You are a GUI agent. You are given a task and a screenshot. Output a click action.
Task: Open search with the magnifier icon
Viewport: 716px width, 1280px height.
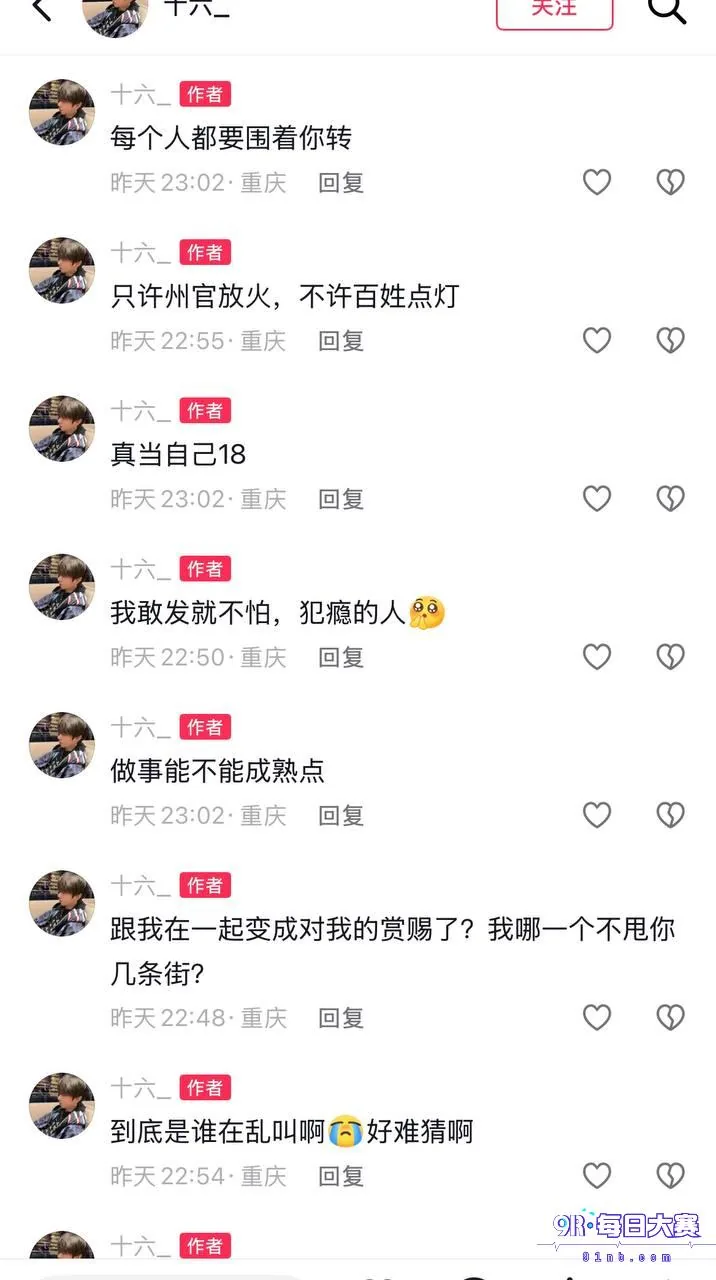click(667, 9)
